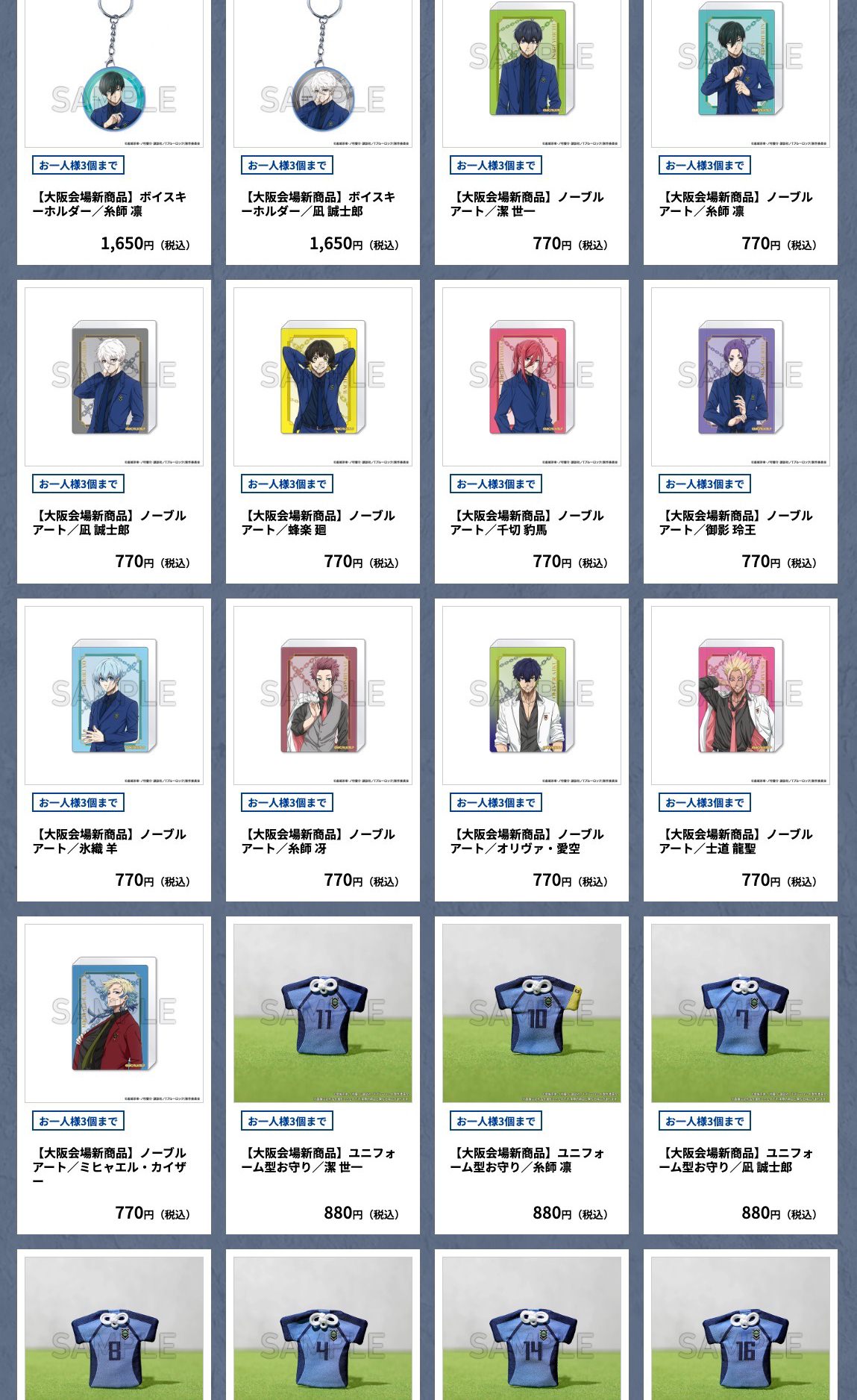Open ノーブルアート／士道 龍聖 product
This screenshot has height=1400, width=857.
pyautogui.click(x=740, y=695)
